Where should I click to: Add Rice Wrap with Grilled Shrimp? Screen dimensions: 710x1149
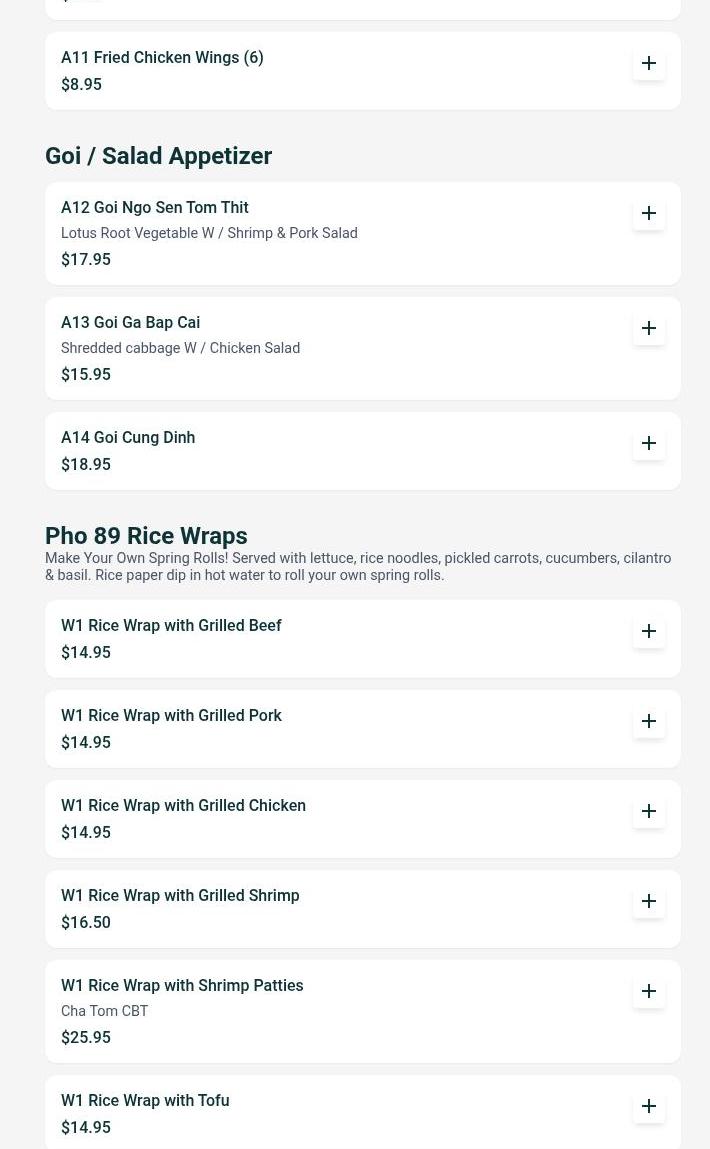[649, 901]
